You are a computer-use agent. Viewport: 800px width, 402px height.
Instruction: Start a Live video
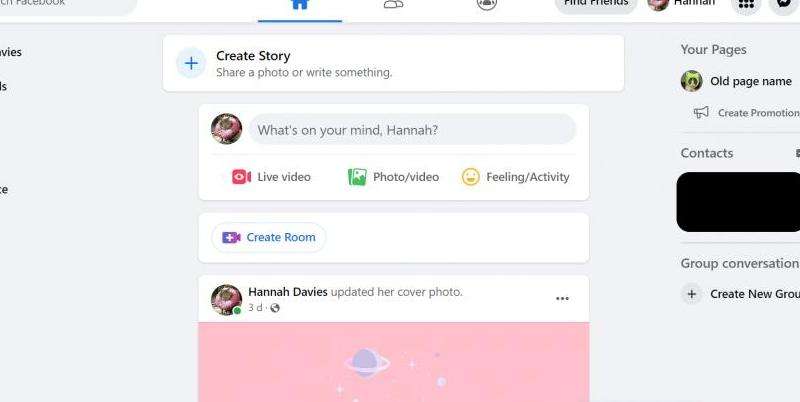(x=272, y=177)
